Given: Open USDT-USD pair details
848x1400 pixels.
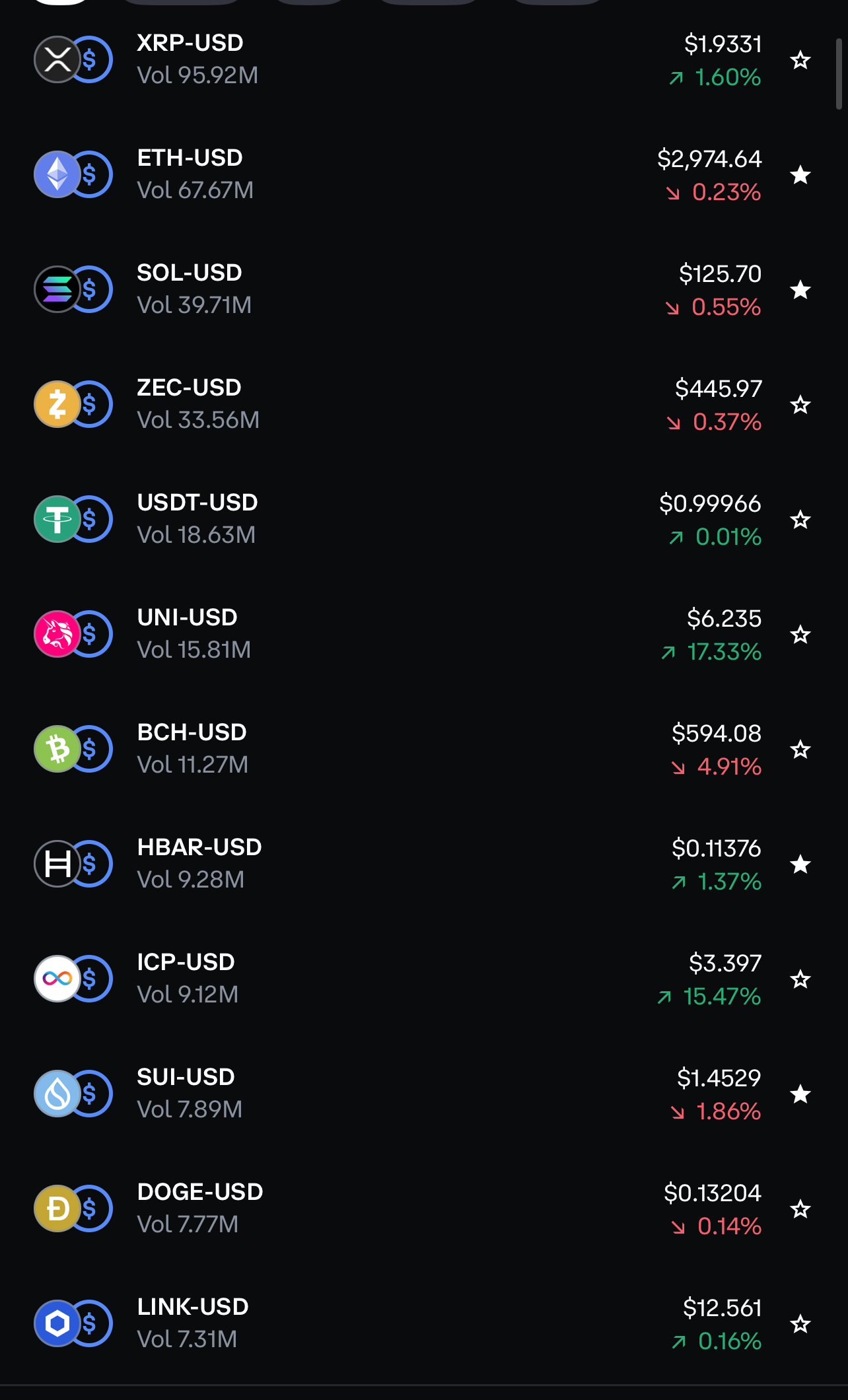Looking at the screenshot, I should click(396, 519).
